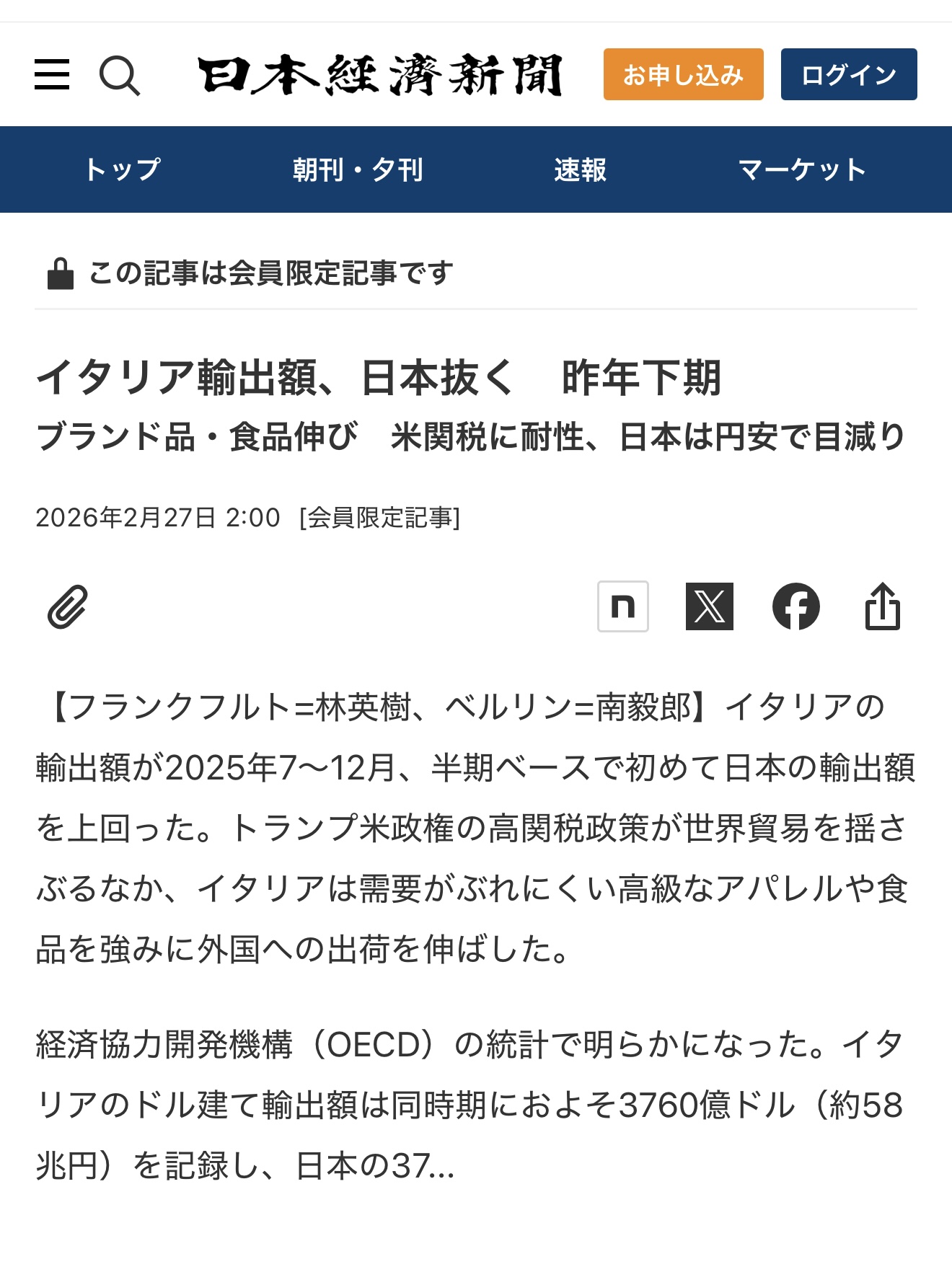
Task: Share the article to note
Action: tap(623, 606)
